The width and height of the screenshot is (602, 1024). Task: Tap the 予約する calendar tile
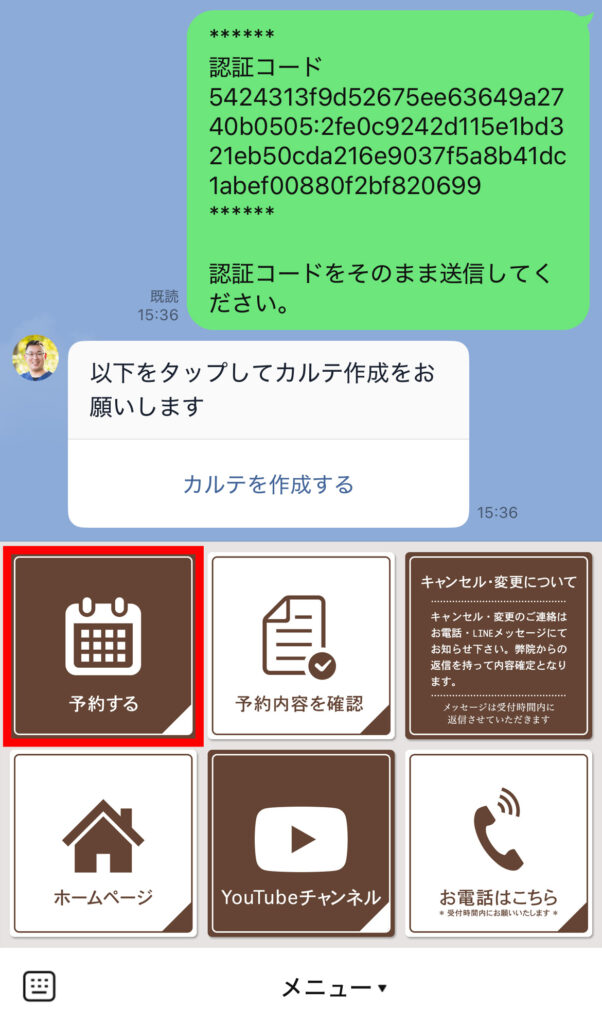click(103, 646)
